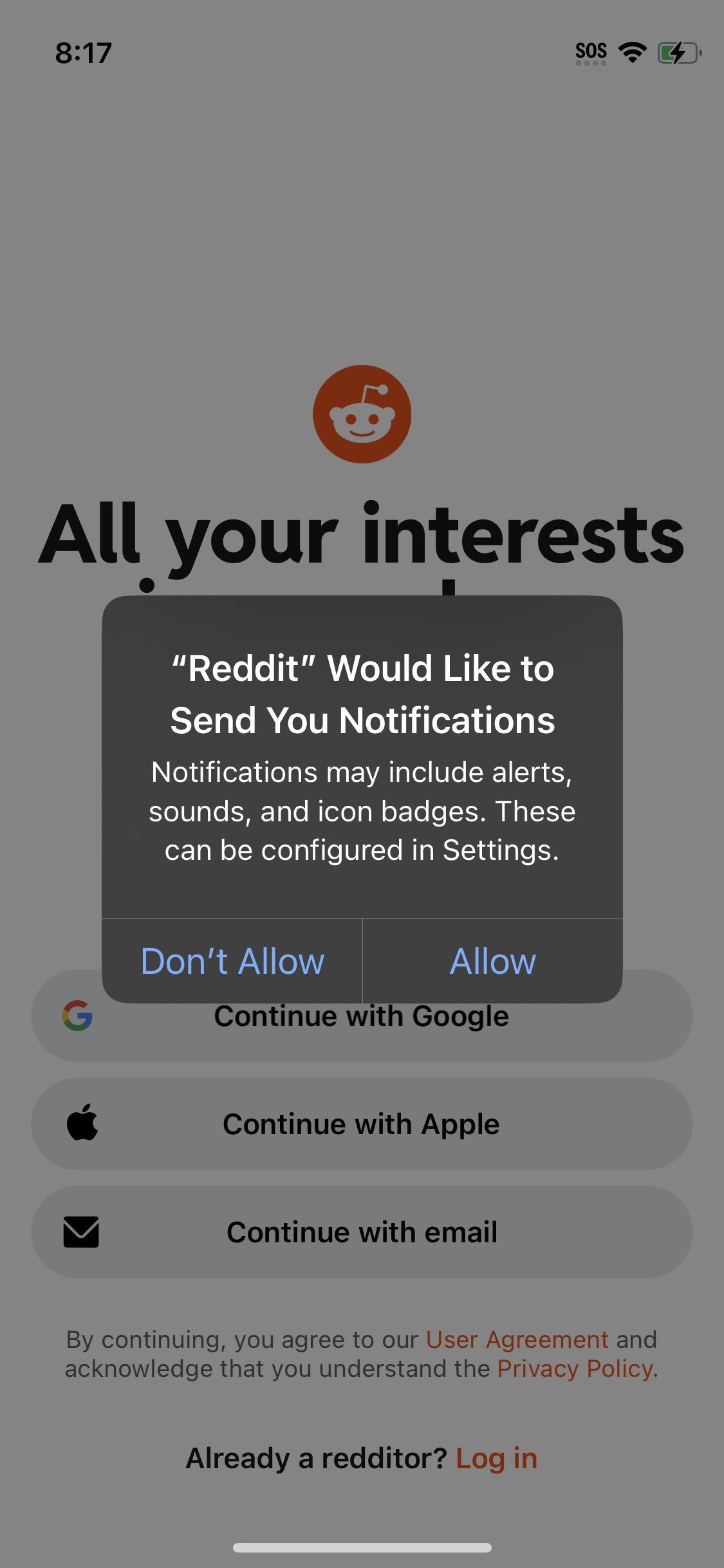Tap the home indicator bar

tap(362, 1548)
